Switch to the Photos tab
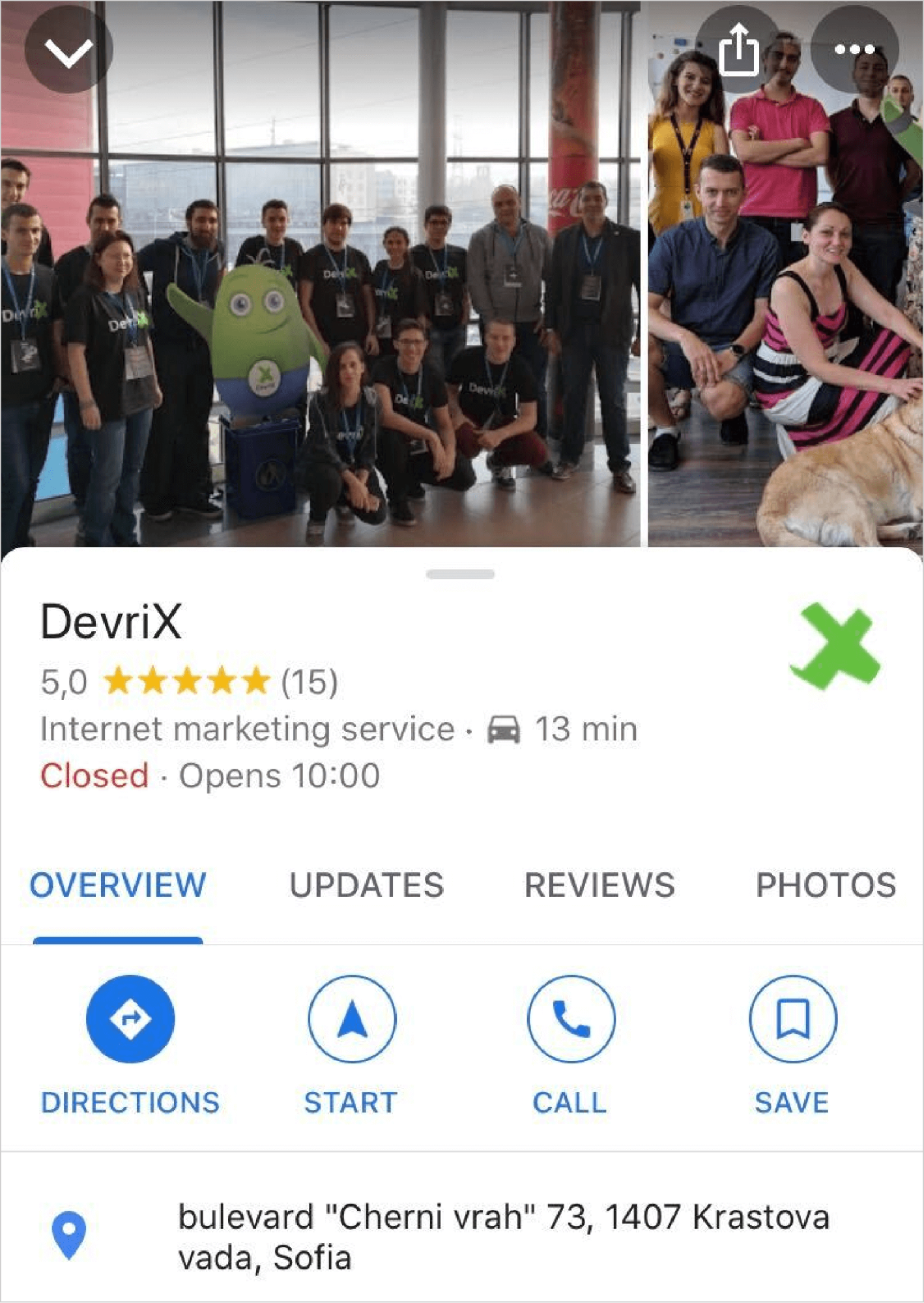Image resolution: width=924 pixels, height=1303 pixels. click(x=826, y=885)
